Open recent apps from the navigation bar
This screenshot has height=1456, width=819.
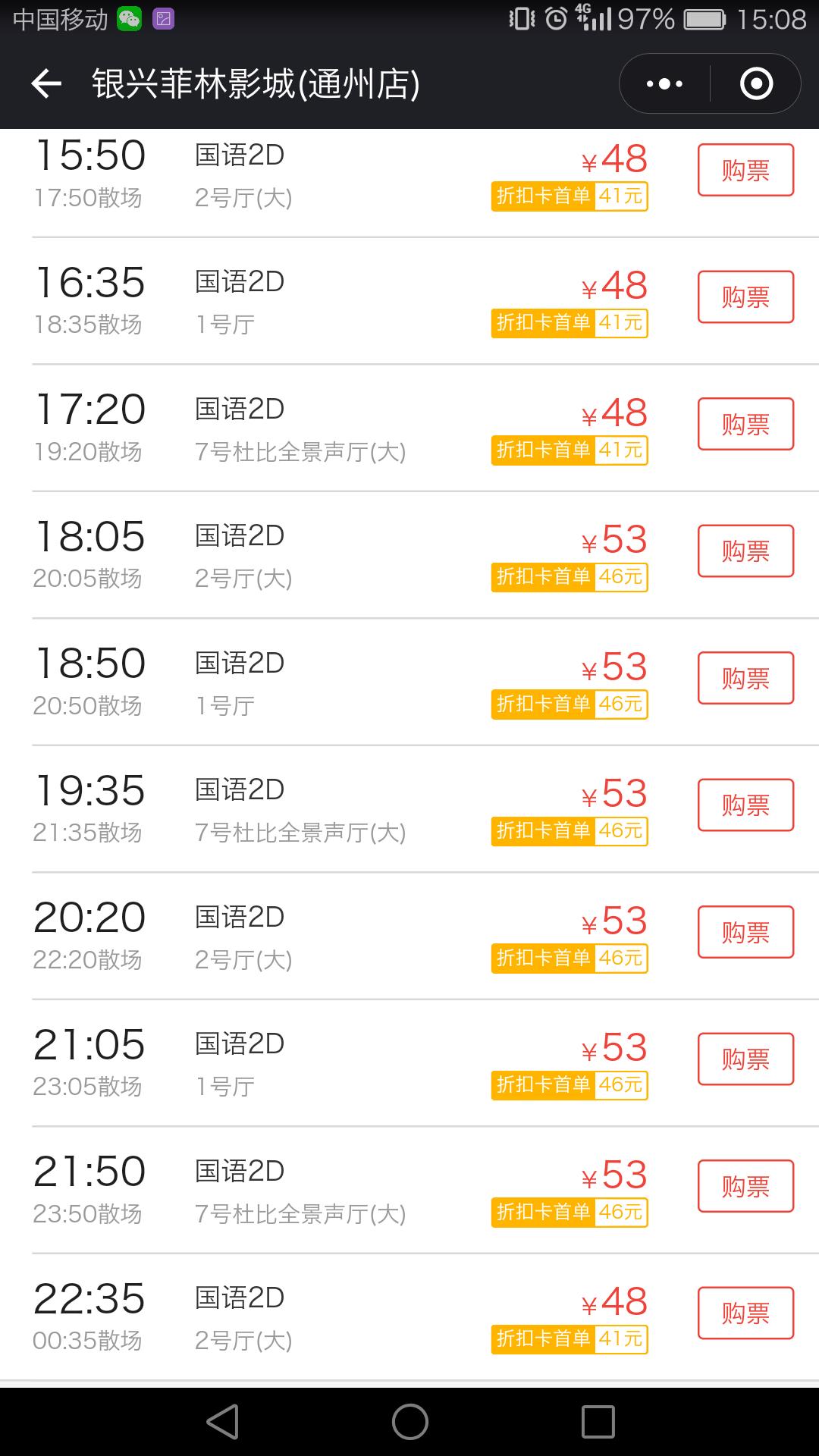click(598, 1422)
